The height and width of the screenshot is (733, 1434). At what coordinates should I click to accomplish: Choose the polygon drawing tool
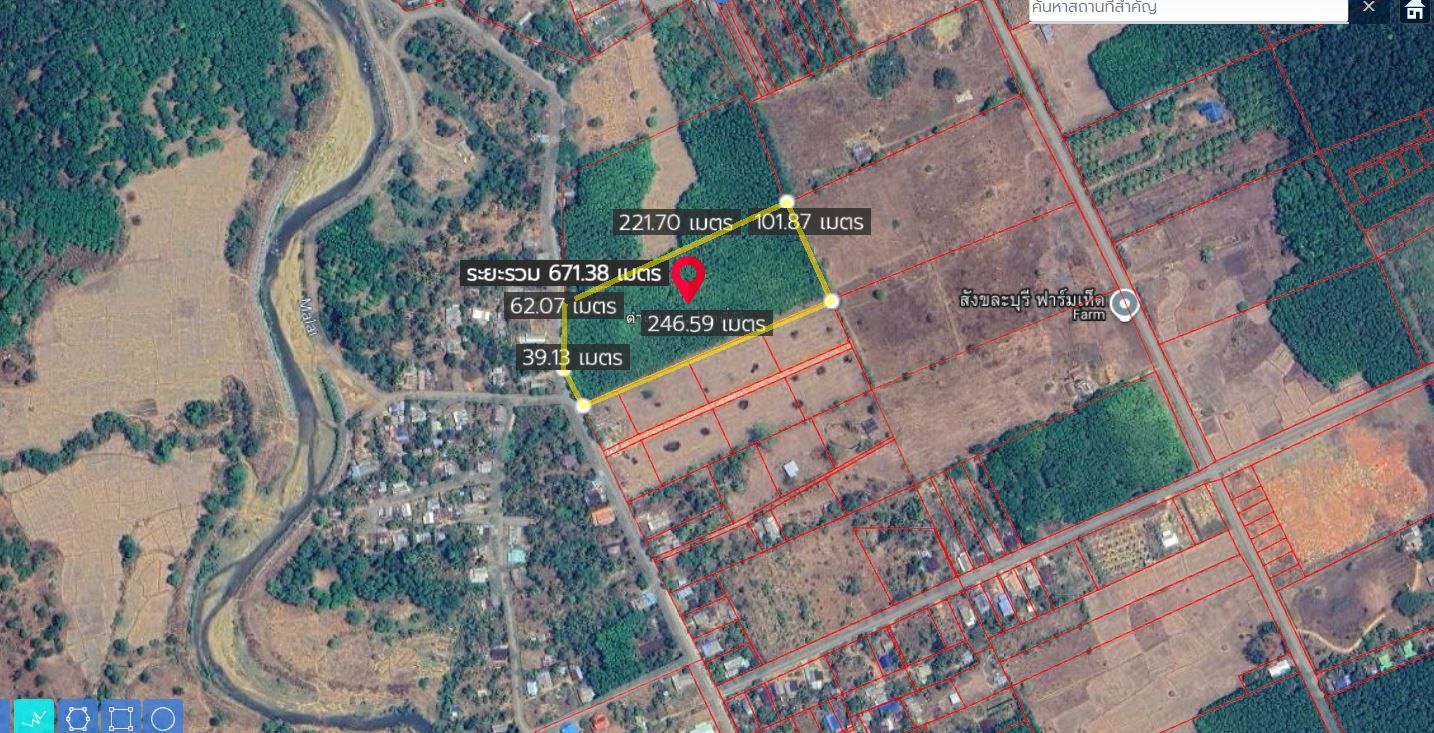click(x=78, y=717)
